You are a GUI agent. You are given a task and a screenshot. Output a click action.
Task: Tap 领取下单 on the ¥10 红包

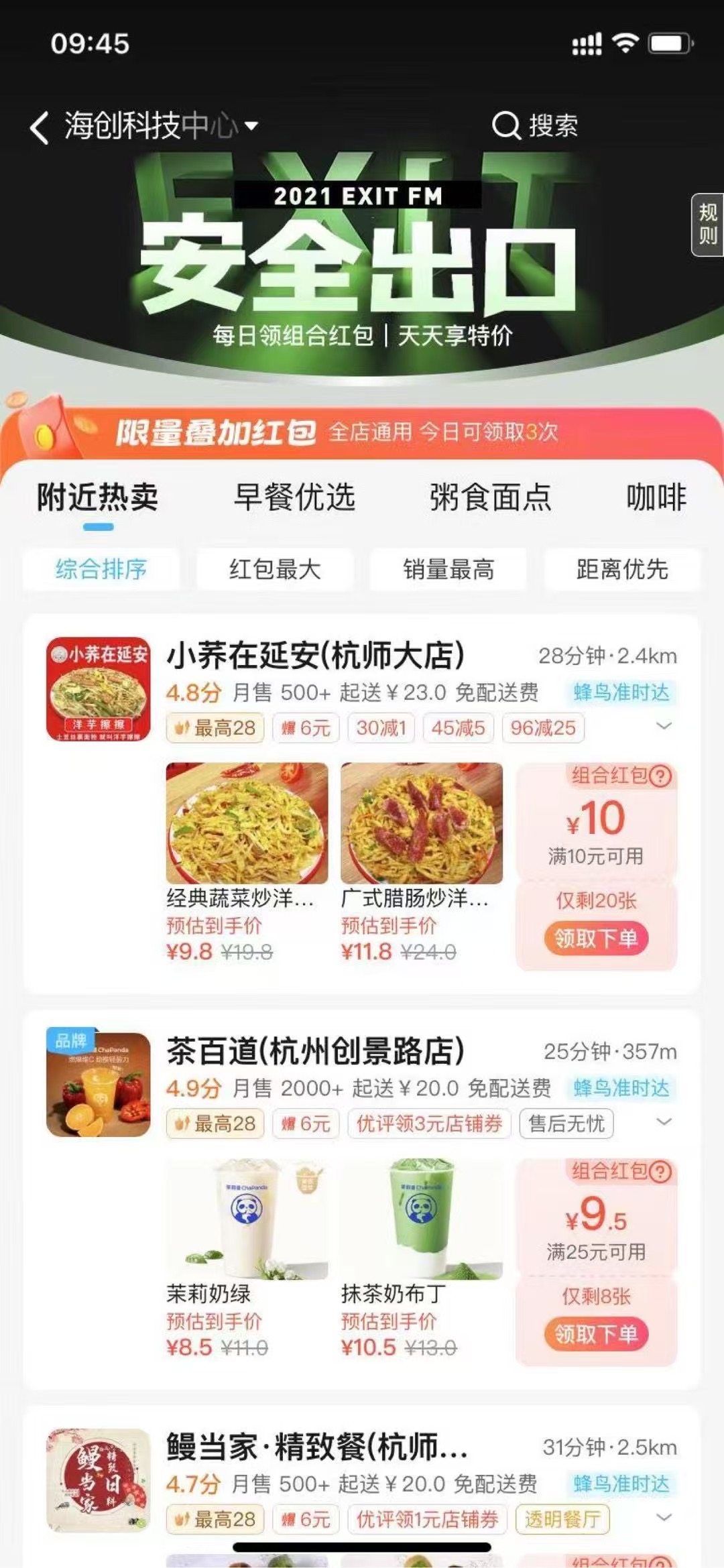click(596, 938)
